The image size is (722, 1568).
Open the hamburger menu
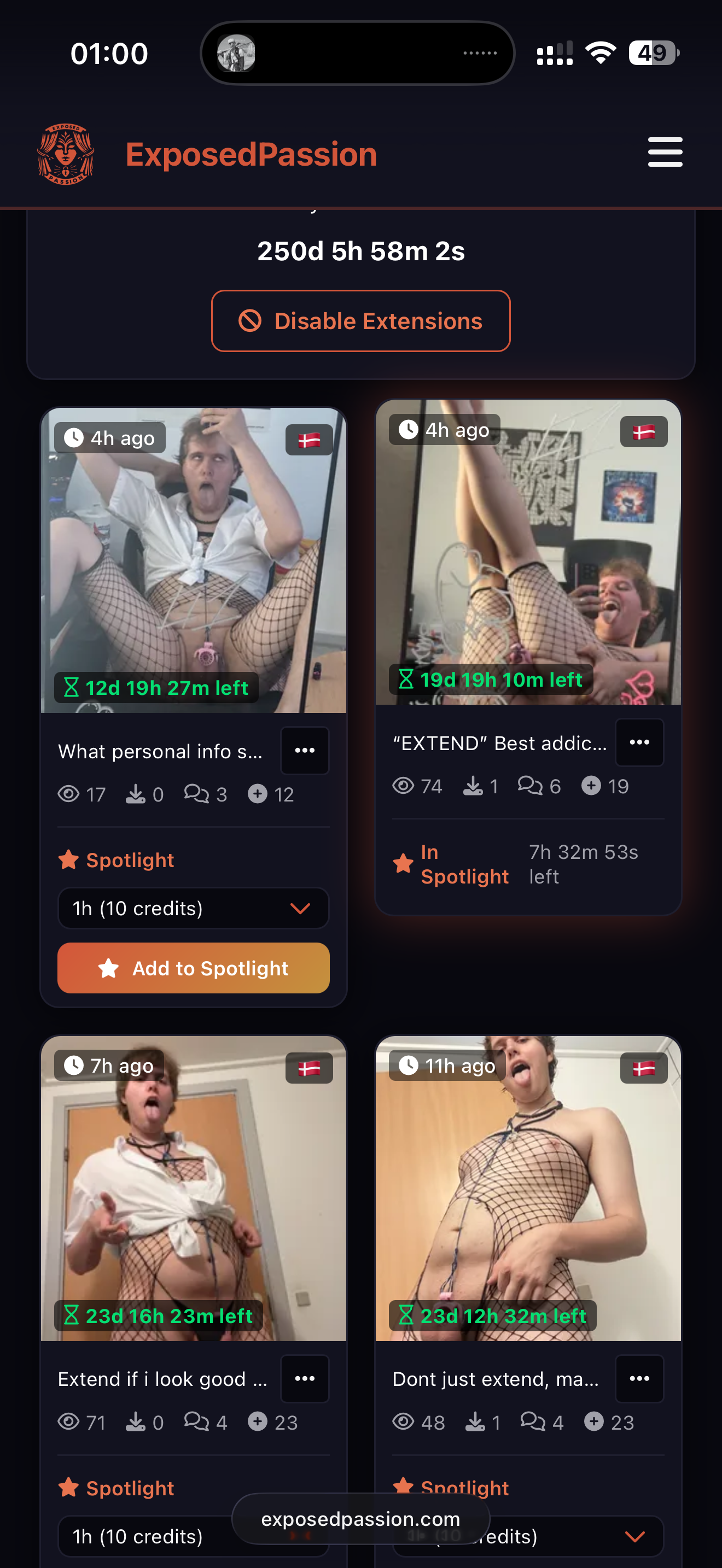point(665,151)
